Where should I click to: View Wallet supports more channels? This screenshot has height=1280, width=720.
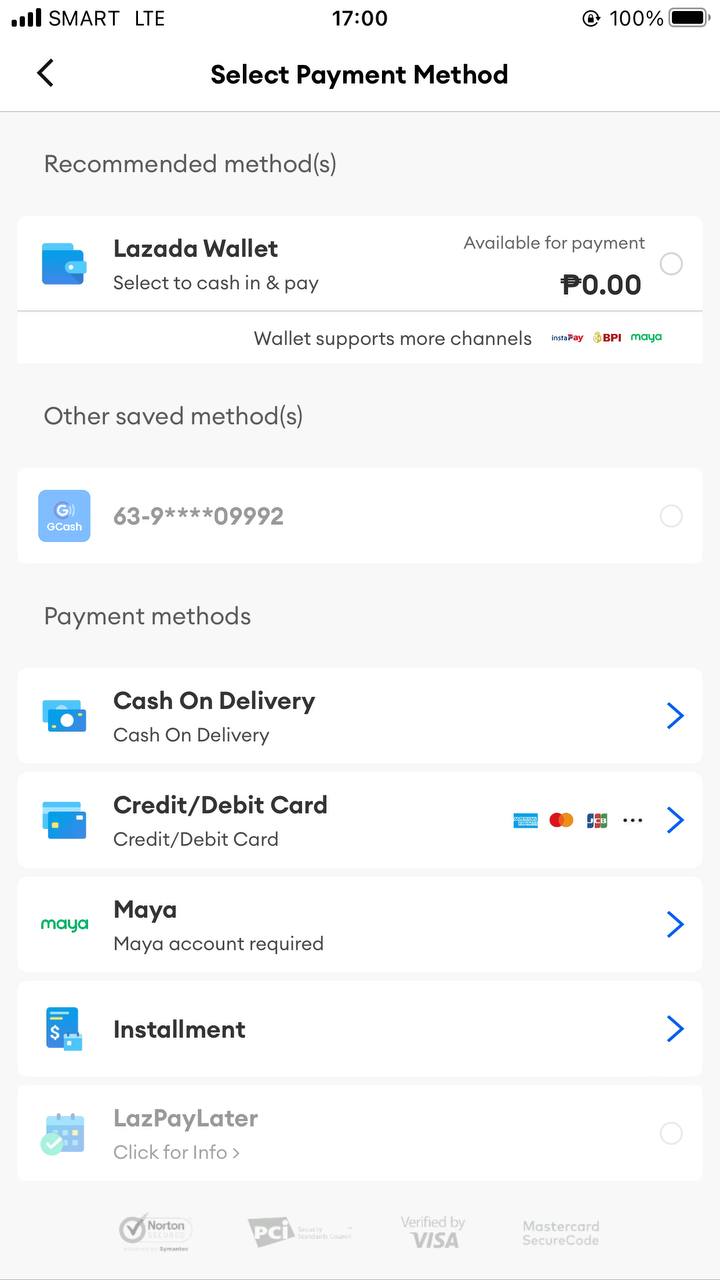[392, 338]
